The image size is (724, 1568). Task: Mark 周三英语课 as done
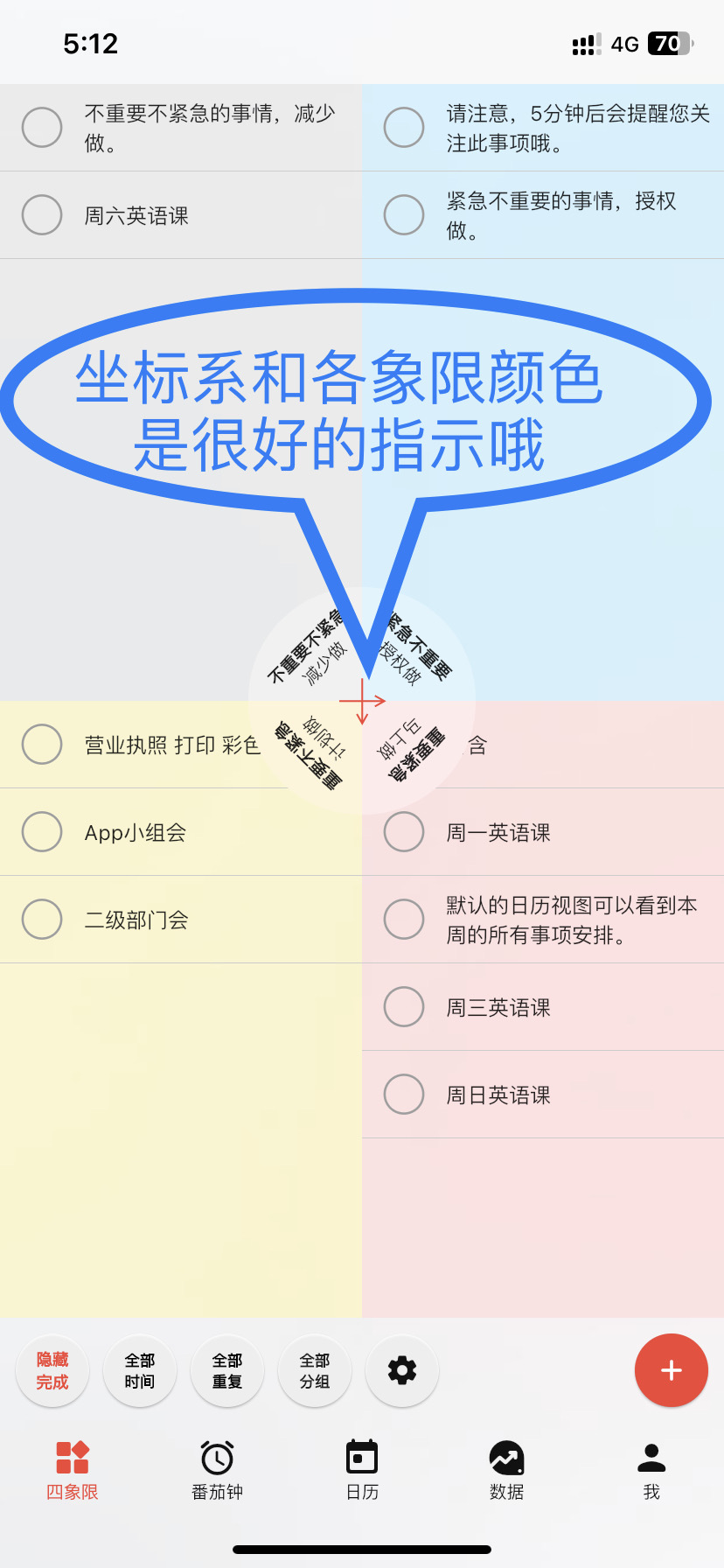coord(404,1007)
